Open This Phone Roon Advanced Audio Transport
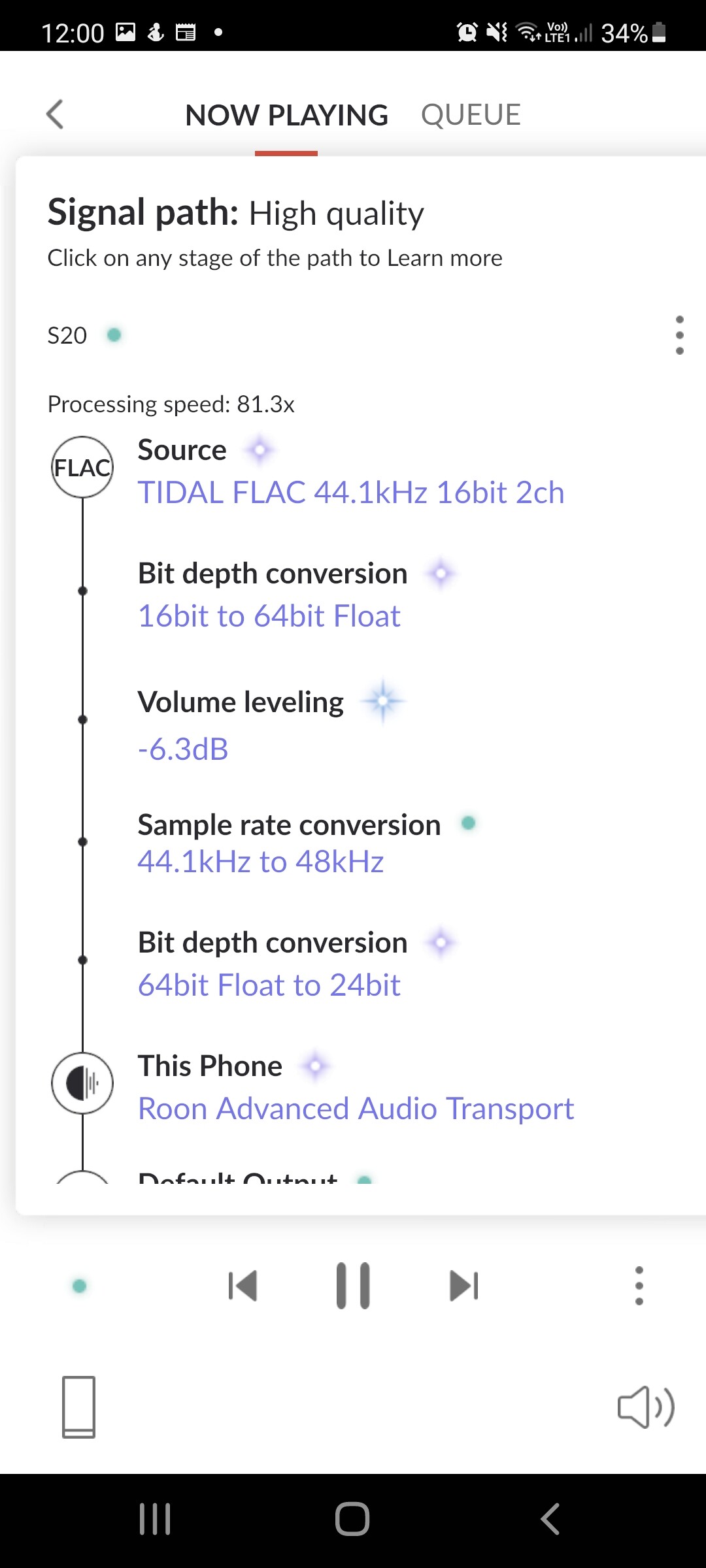The width and height of the screenshot is (706, 1568). 356,1087
